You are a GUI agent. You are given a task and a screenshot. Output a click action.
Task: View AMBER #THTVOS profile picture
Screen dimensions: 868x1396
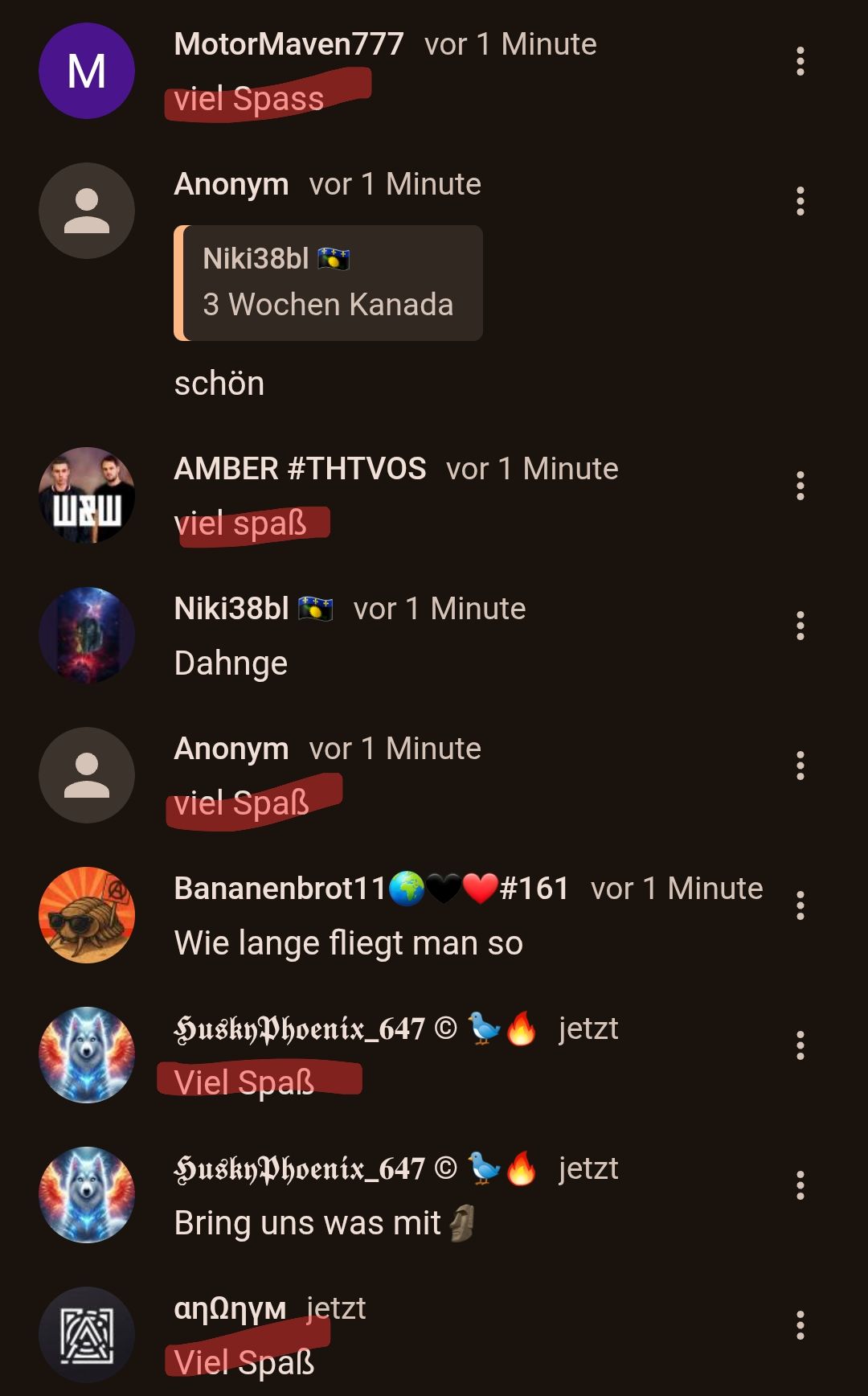(x=87, y=495)
